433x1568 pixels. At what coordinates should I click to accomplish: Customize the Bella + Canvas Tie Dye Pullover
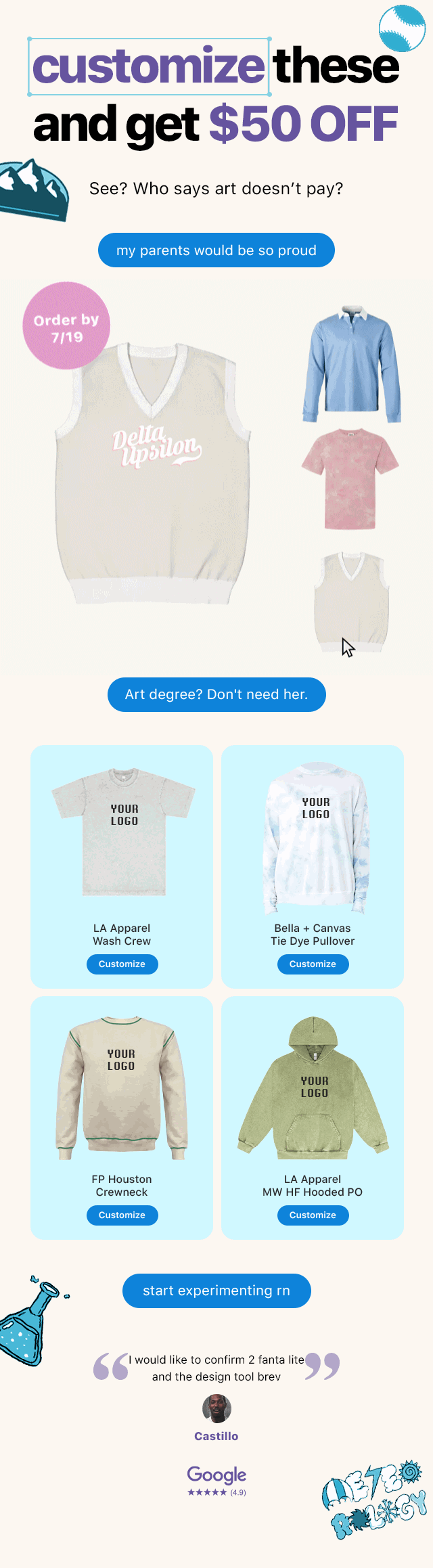click(313, 964)
